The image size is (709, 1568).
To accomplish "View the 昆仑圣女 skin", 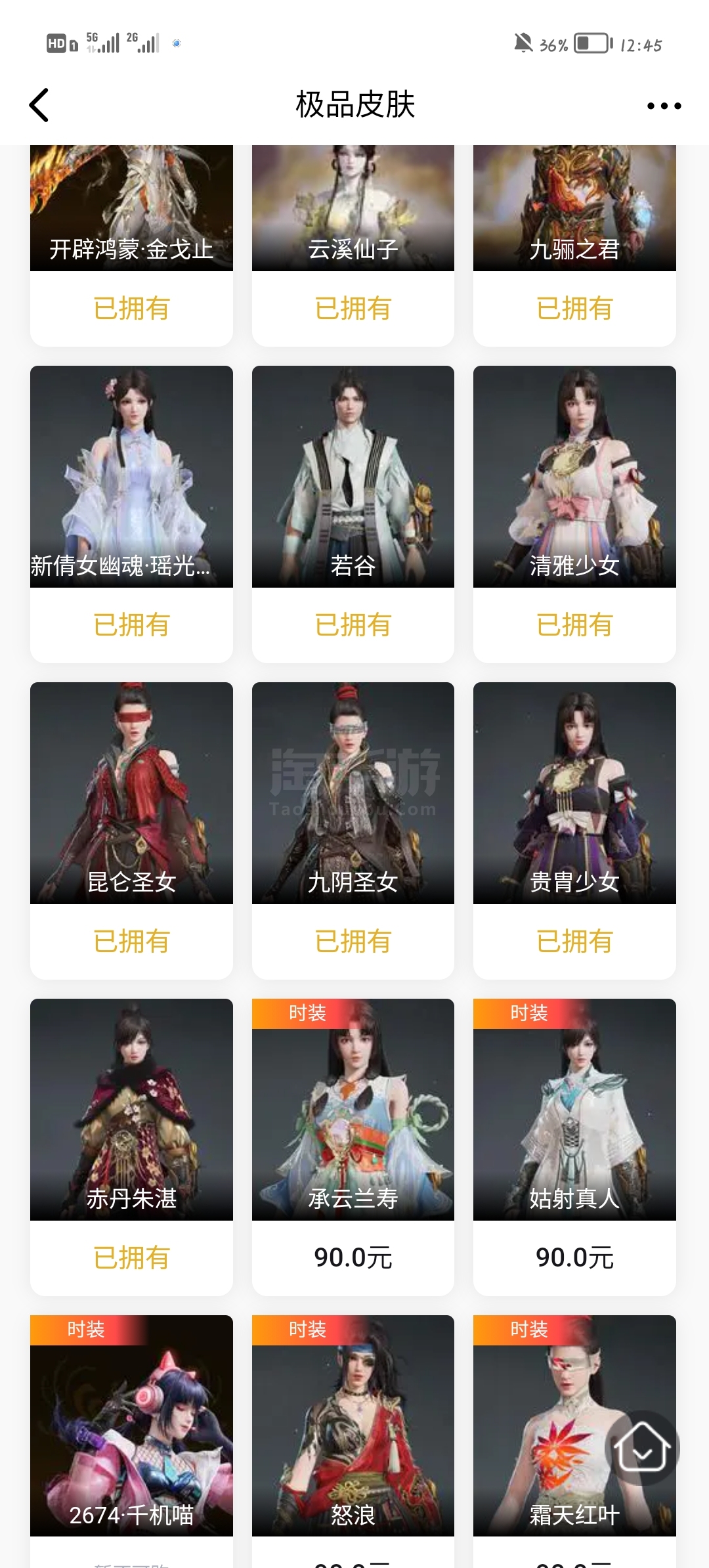I will tap(131, 831).
